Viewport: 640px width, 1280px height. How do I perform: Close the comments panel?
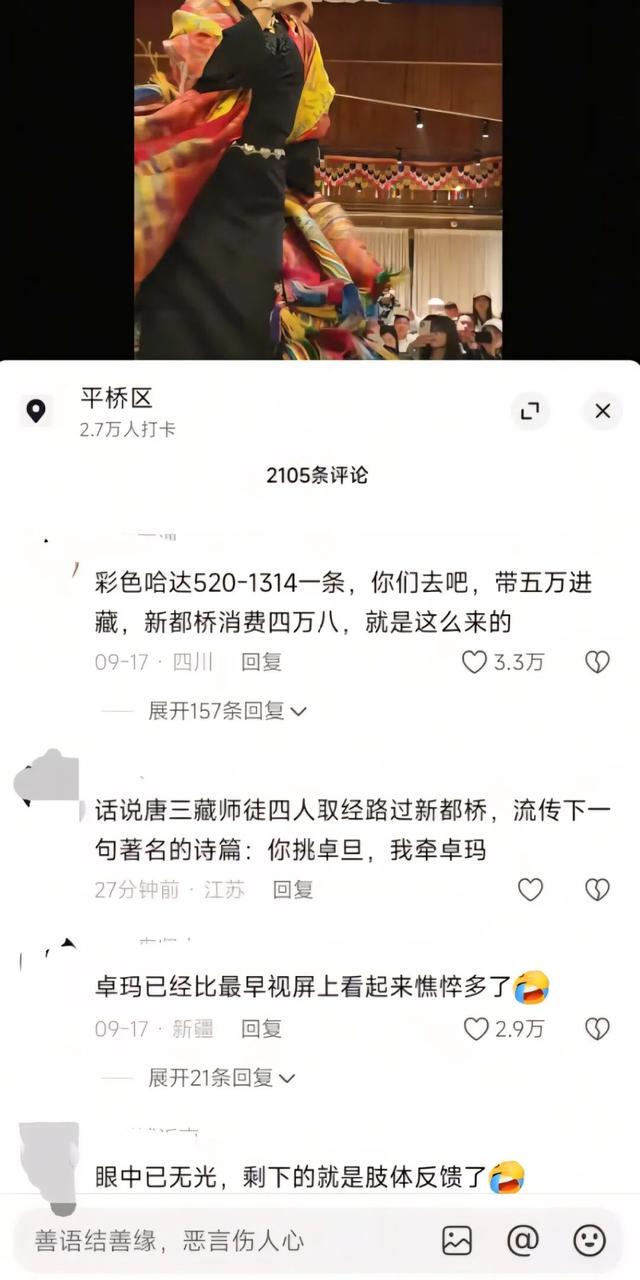602,411
